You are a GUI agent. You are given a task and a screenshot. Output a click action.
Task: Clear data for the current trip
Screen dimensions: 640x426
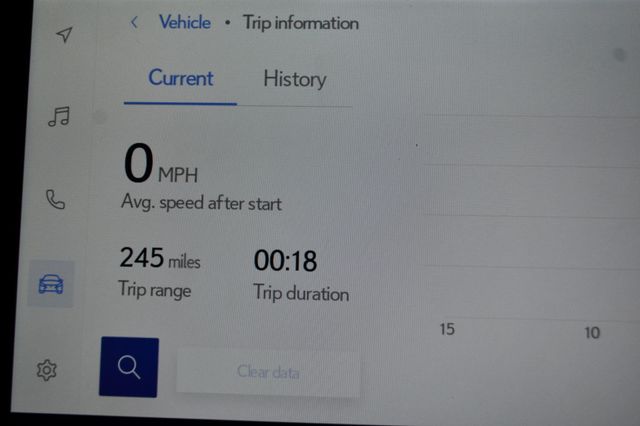tap(268, 373)
